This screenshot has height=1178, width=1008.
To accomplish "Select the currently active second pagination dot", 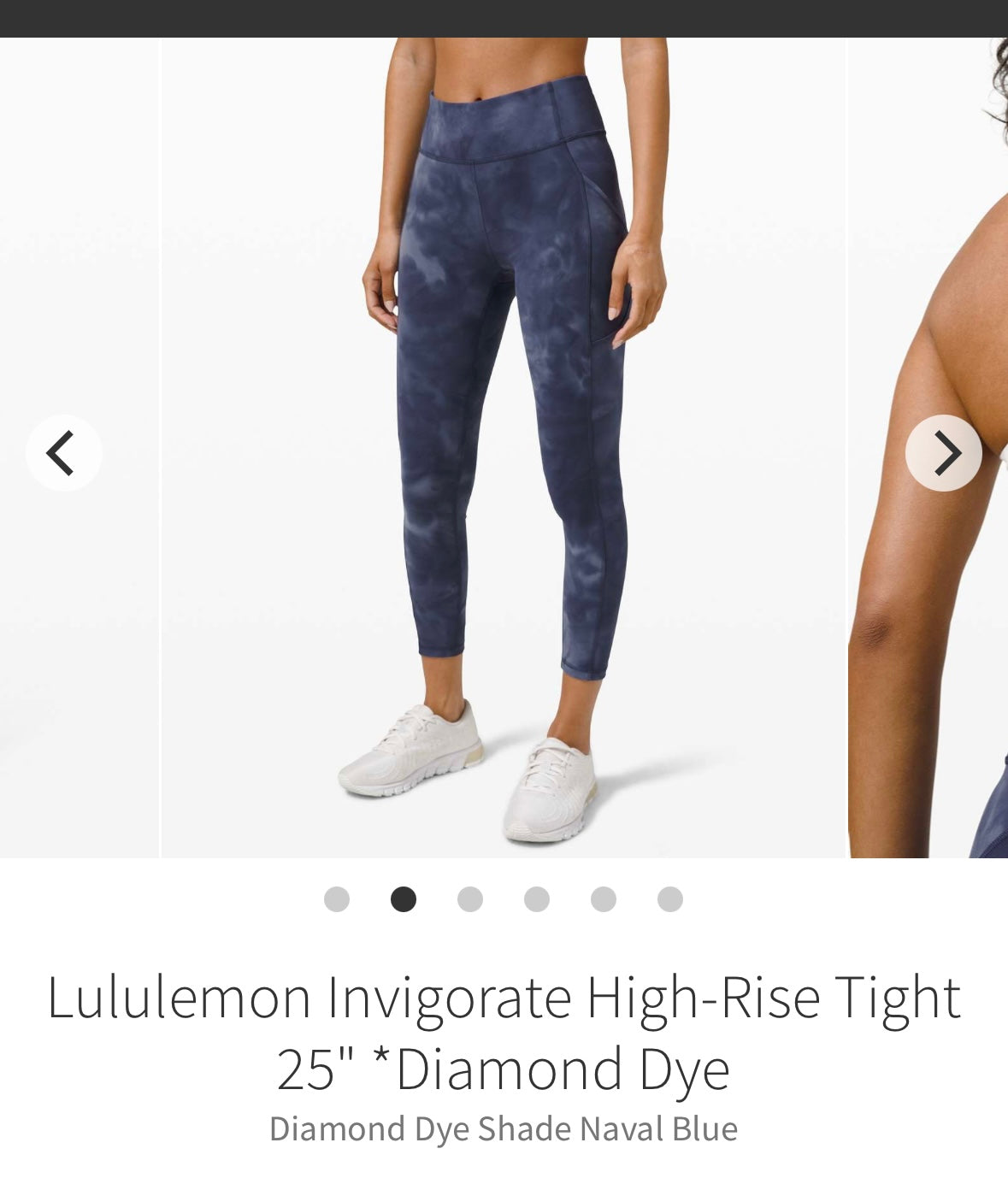I will (x=404, y=898).
